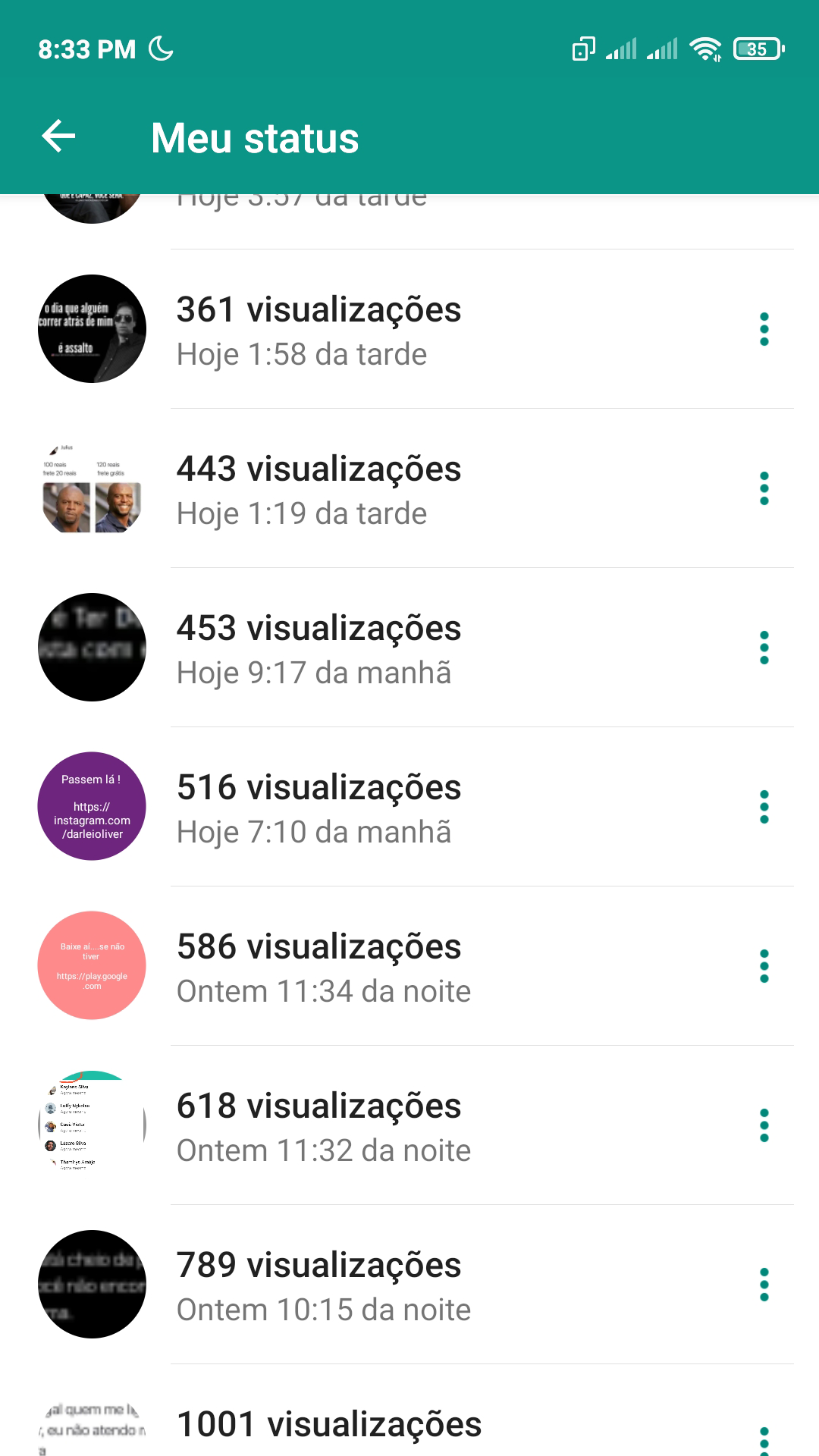The height and width of the screenshot is (1456, 819).
Task: Show more options for 789 visualizações status
Action: click(x=764, y=1285)
